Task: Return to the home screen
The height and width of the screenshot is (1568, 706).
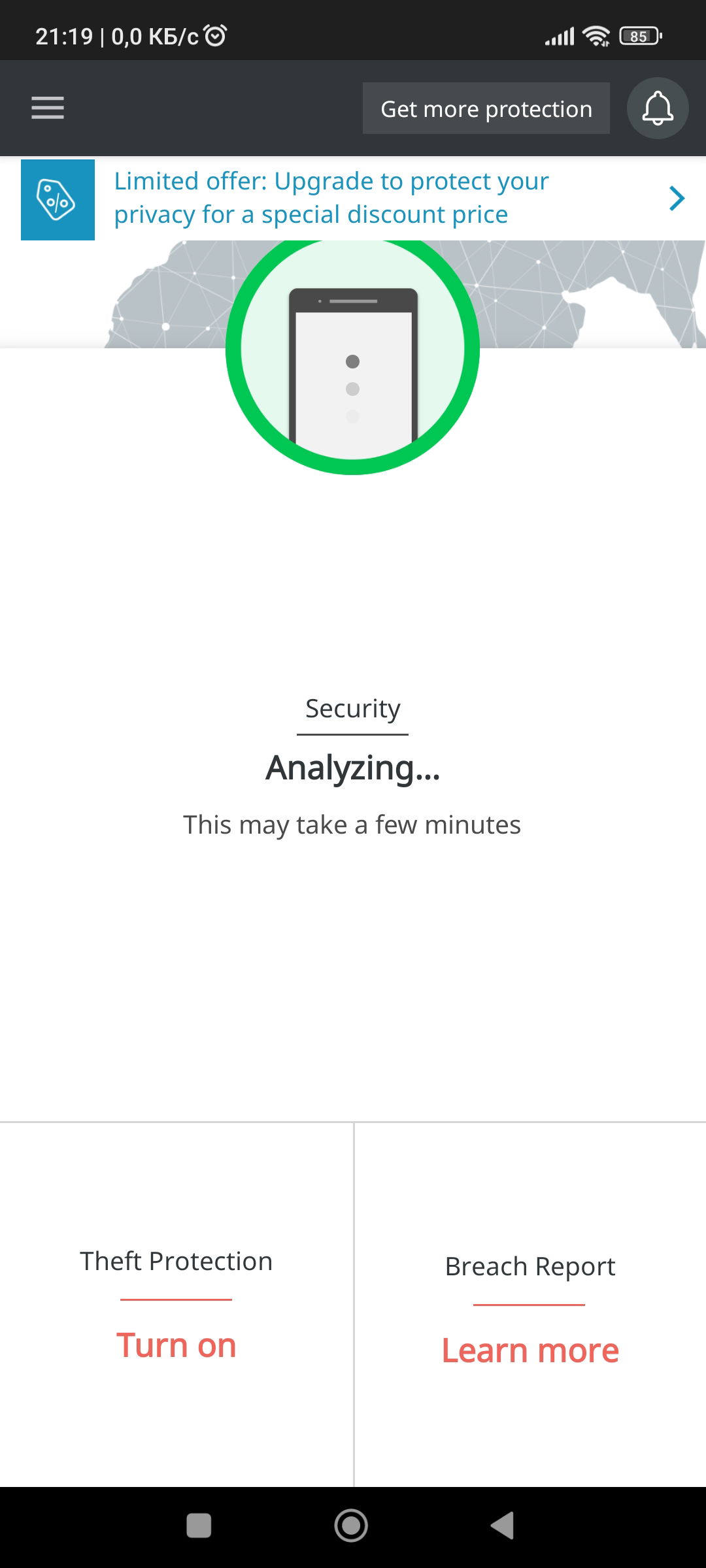Action: click(x=351, y=1526)
